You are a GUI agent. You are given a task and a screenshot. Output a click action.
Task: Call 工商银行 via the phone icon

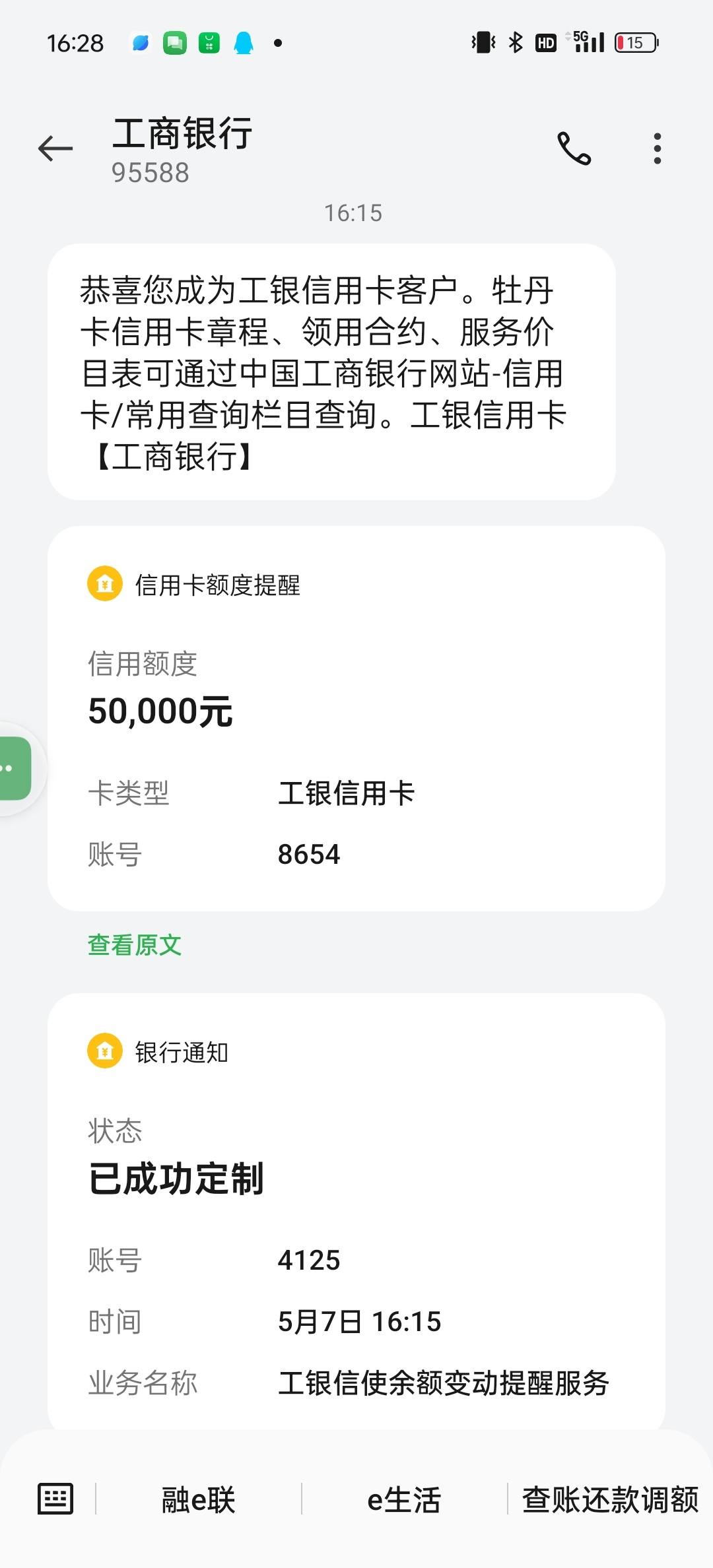pos(574,148)
